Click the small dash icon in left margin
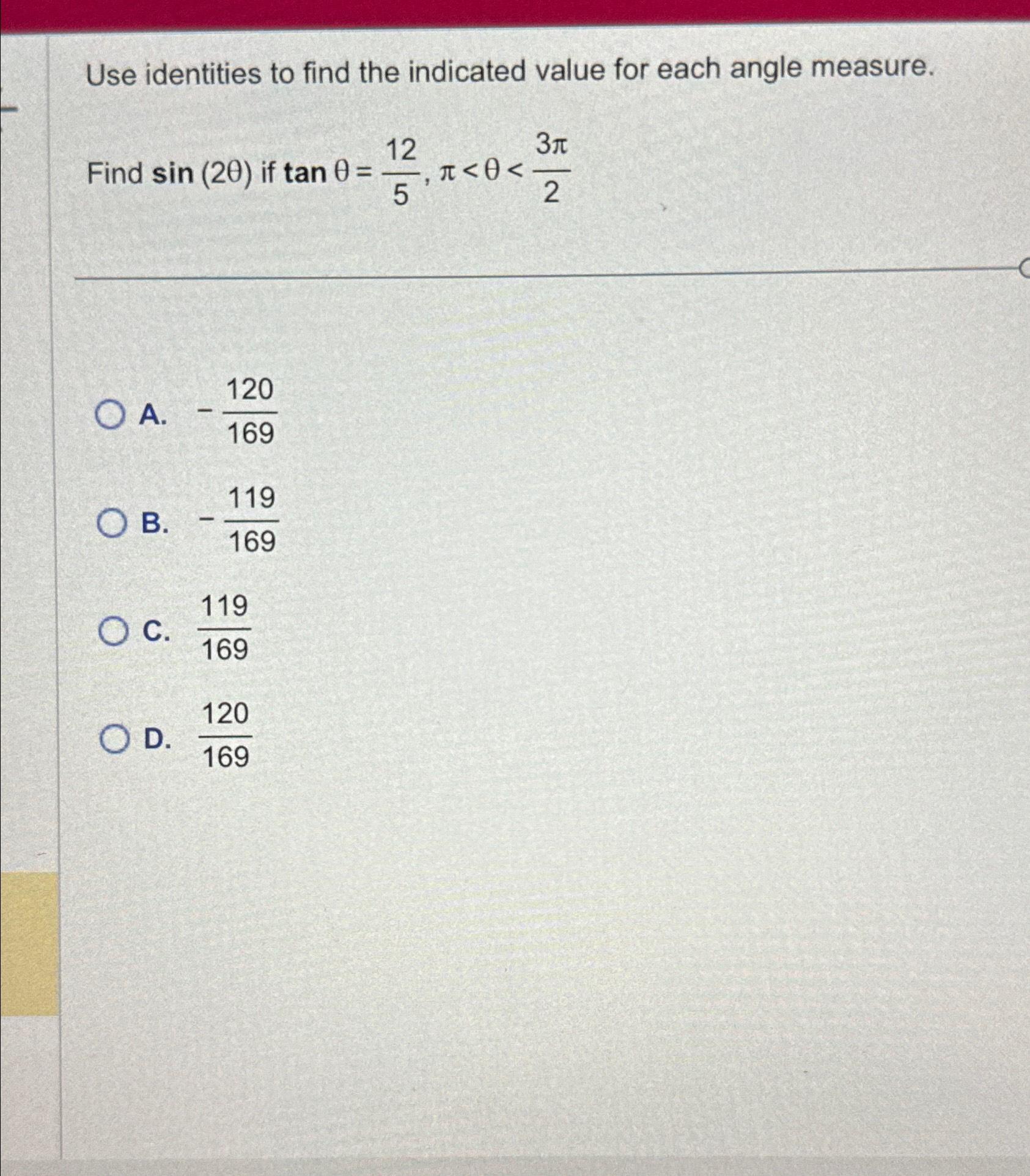1030x1176 pixels. point(9,110)
